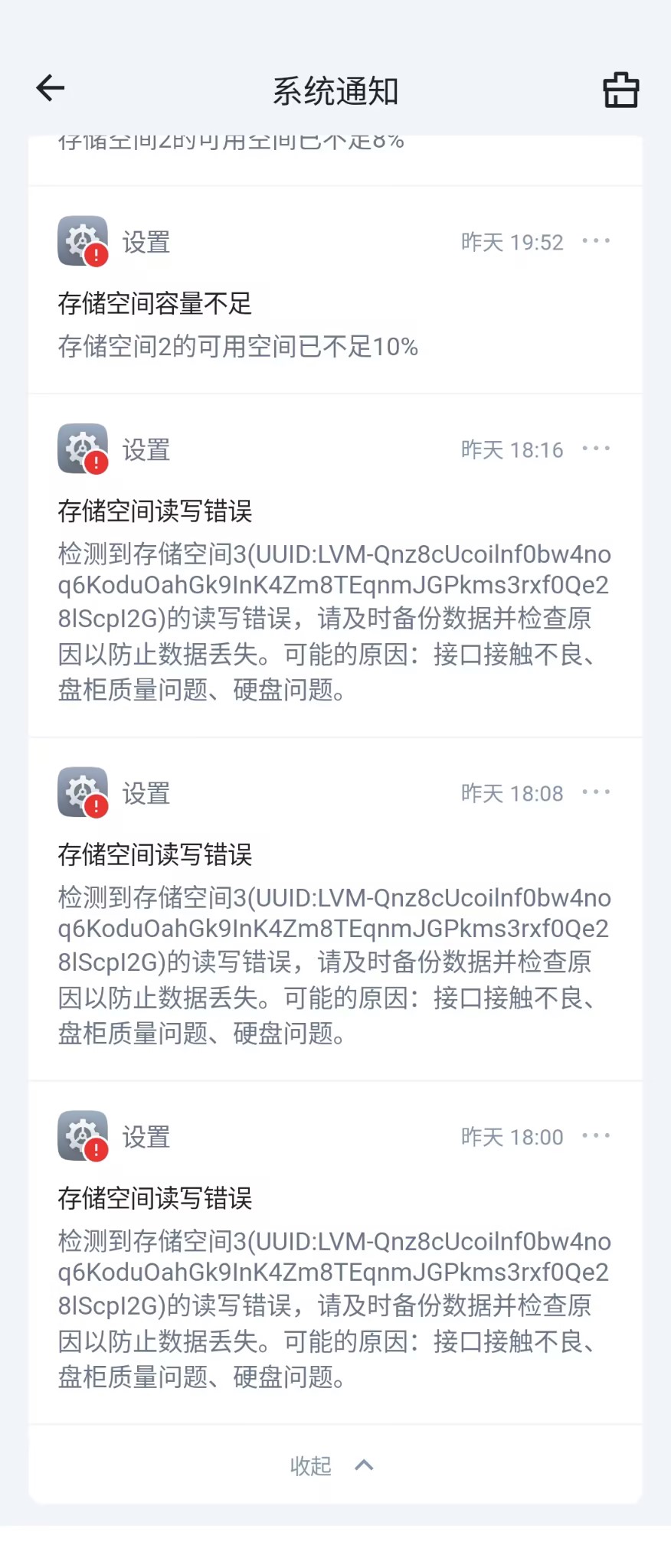Go back from 系统通知
The width and height of the screenshot is (671, 1568).
click(51, 89)
